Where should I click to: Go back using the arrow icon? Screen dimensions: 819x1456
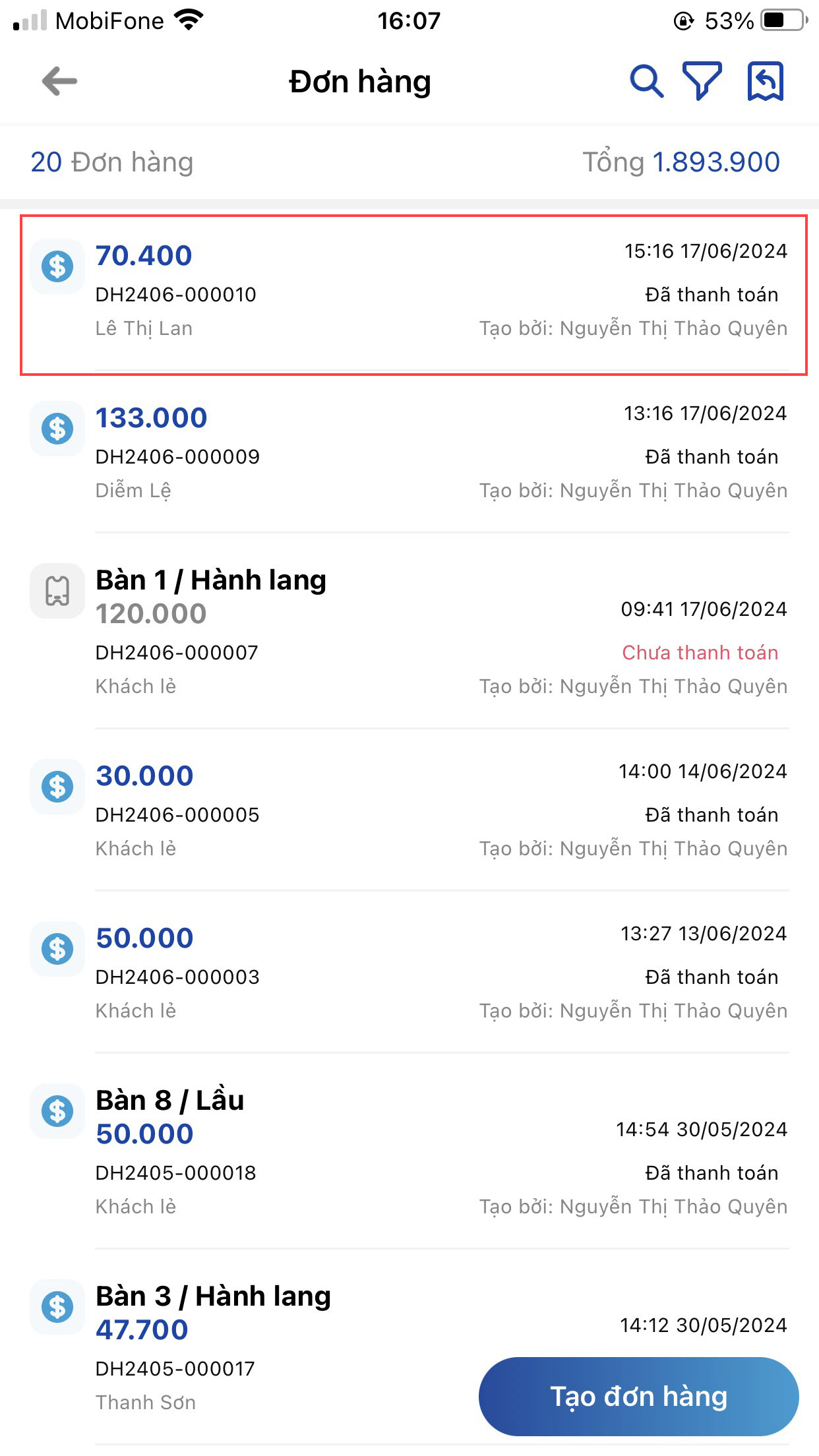pos(59,82)
